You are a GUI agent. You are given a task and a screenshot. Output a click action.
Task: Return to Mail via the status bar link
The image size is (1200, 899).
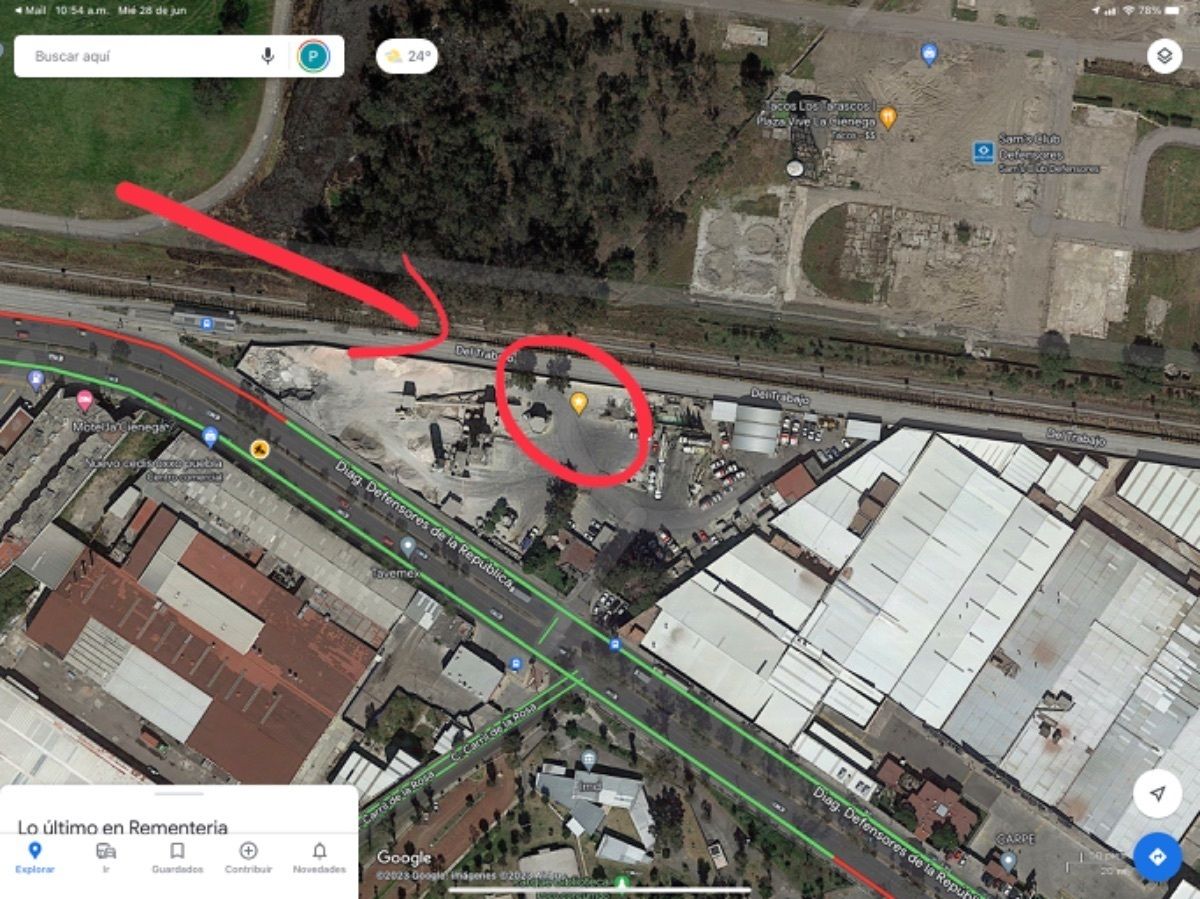(30, 10)
